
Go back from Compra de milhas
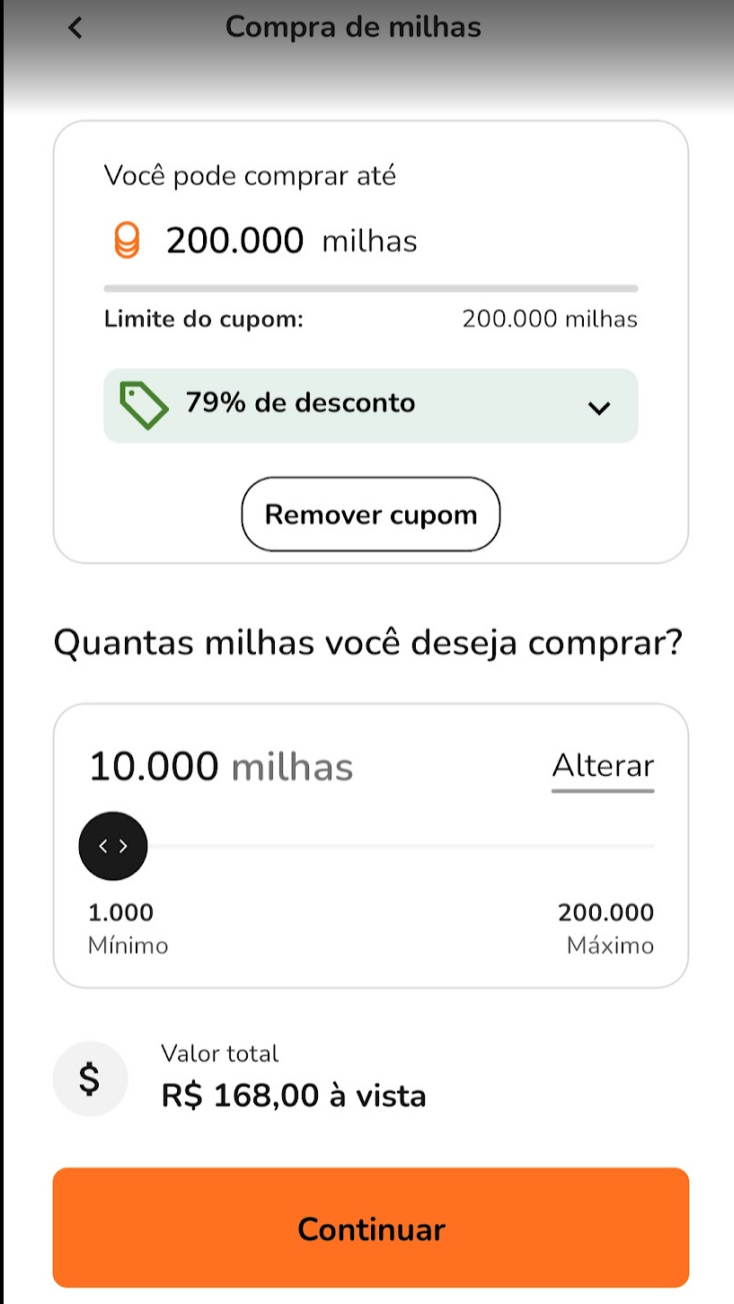(76, 28)
